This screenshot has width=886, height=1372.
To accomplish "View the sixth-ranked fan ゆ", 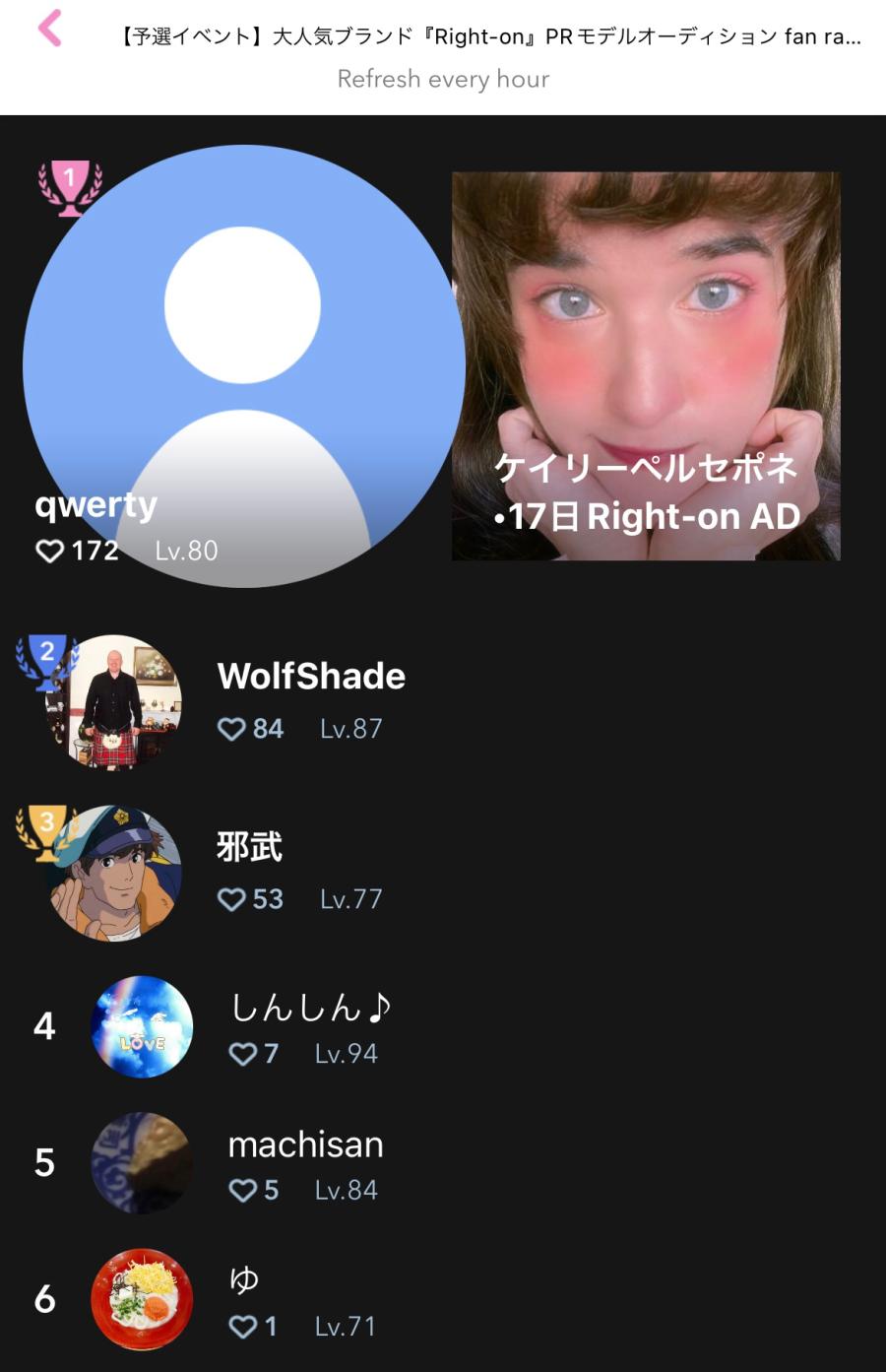I will tap(244, 1299).
